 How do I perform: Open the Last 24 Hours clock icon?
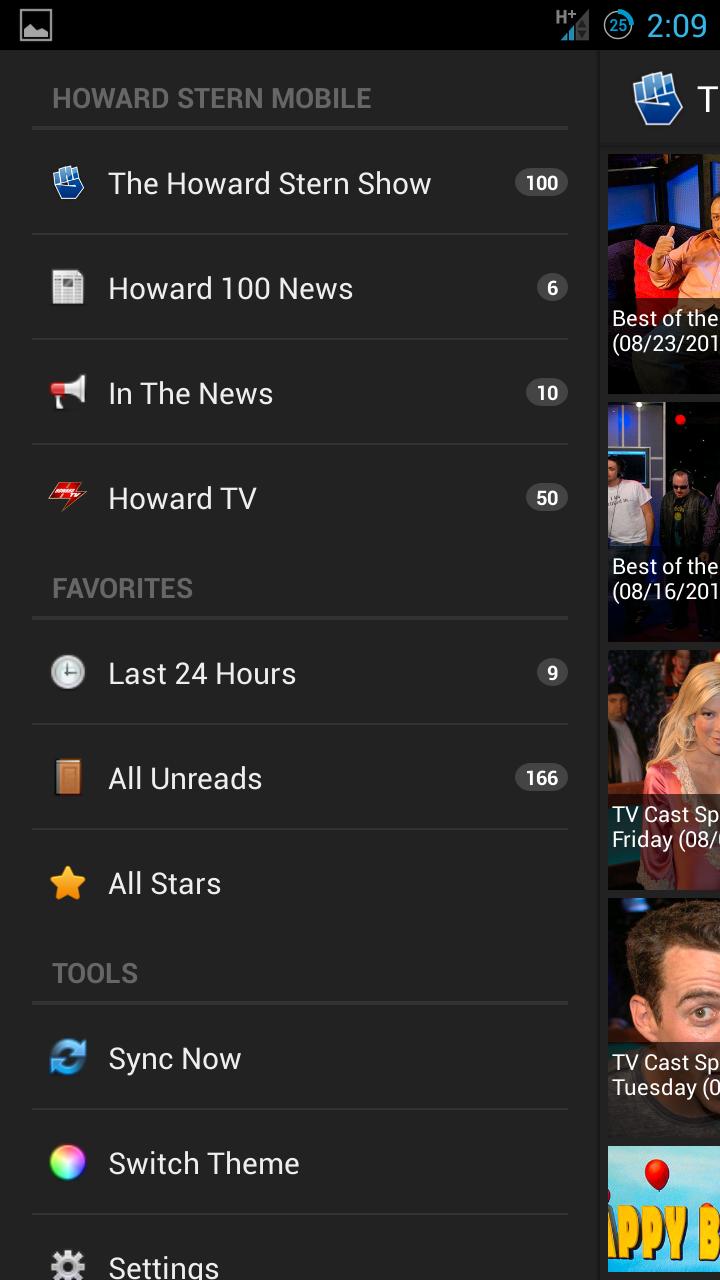pos(67,673)
